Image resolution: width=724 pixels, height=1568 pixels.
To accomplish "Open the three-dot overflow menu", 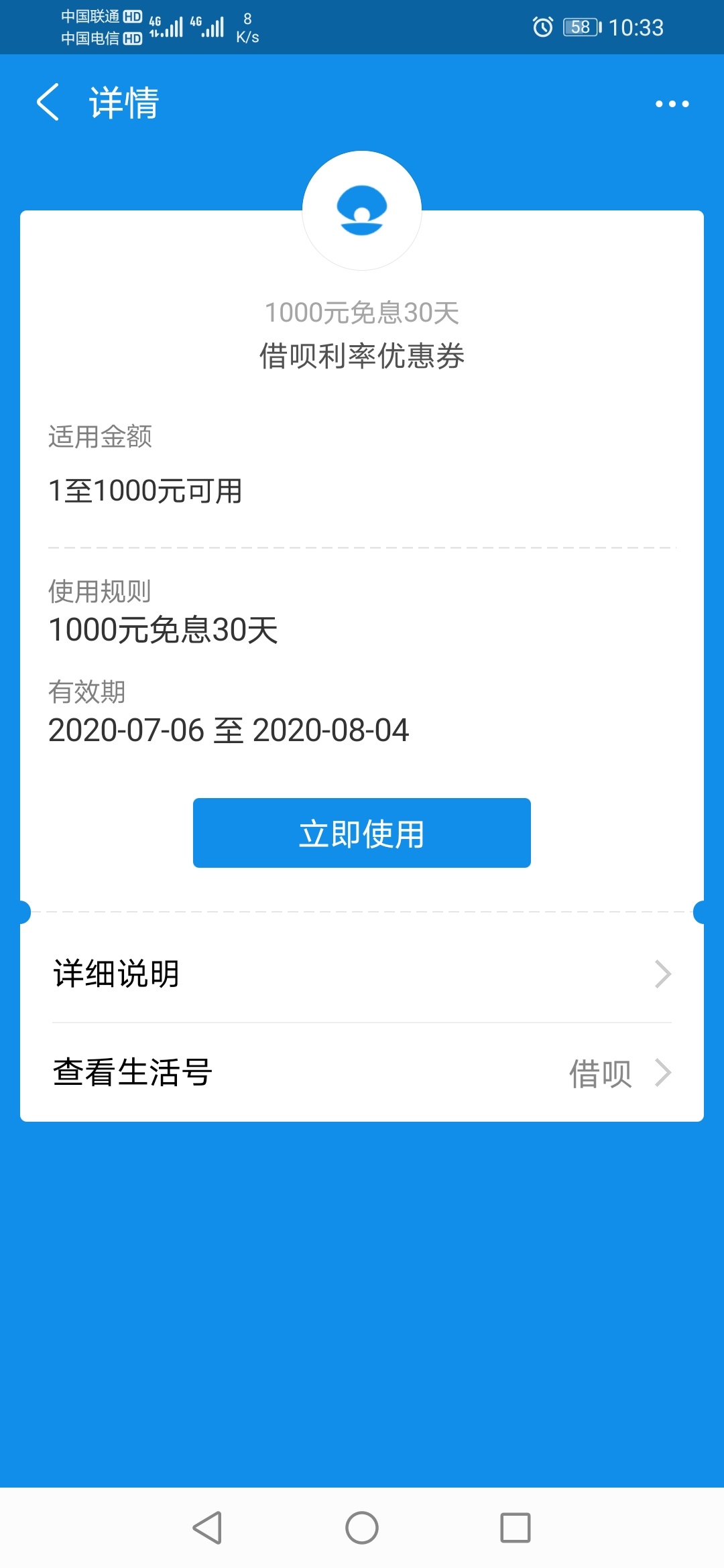I will (672, 104).
